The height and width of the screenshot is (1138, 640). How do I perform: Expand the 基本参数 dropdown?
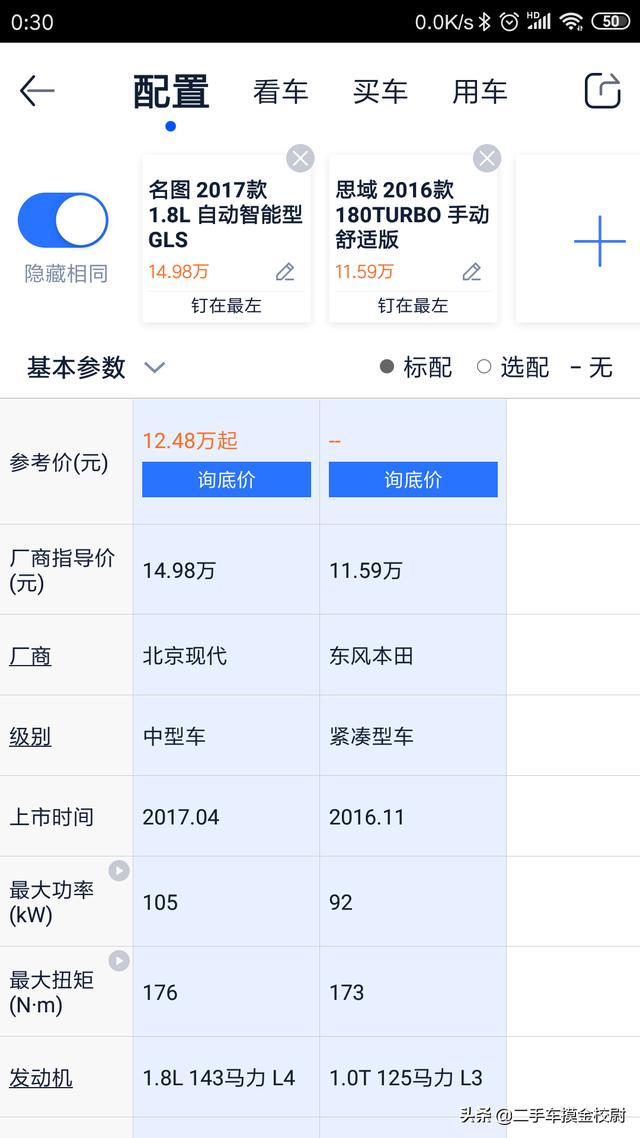pyautogui.click(x=154, y=367)
